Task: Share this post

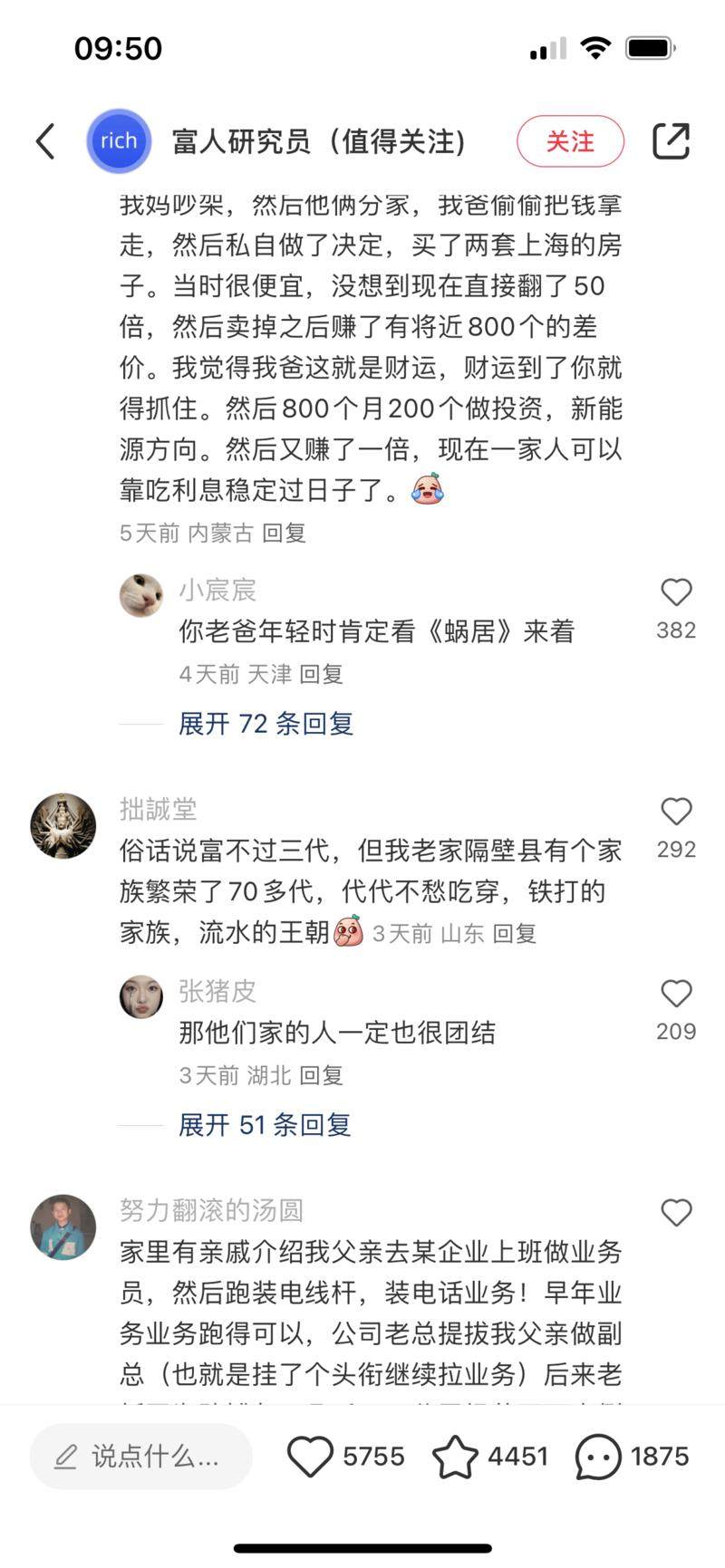Action: (x=672, y=141)
